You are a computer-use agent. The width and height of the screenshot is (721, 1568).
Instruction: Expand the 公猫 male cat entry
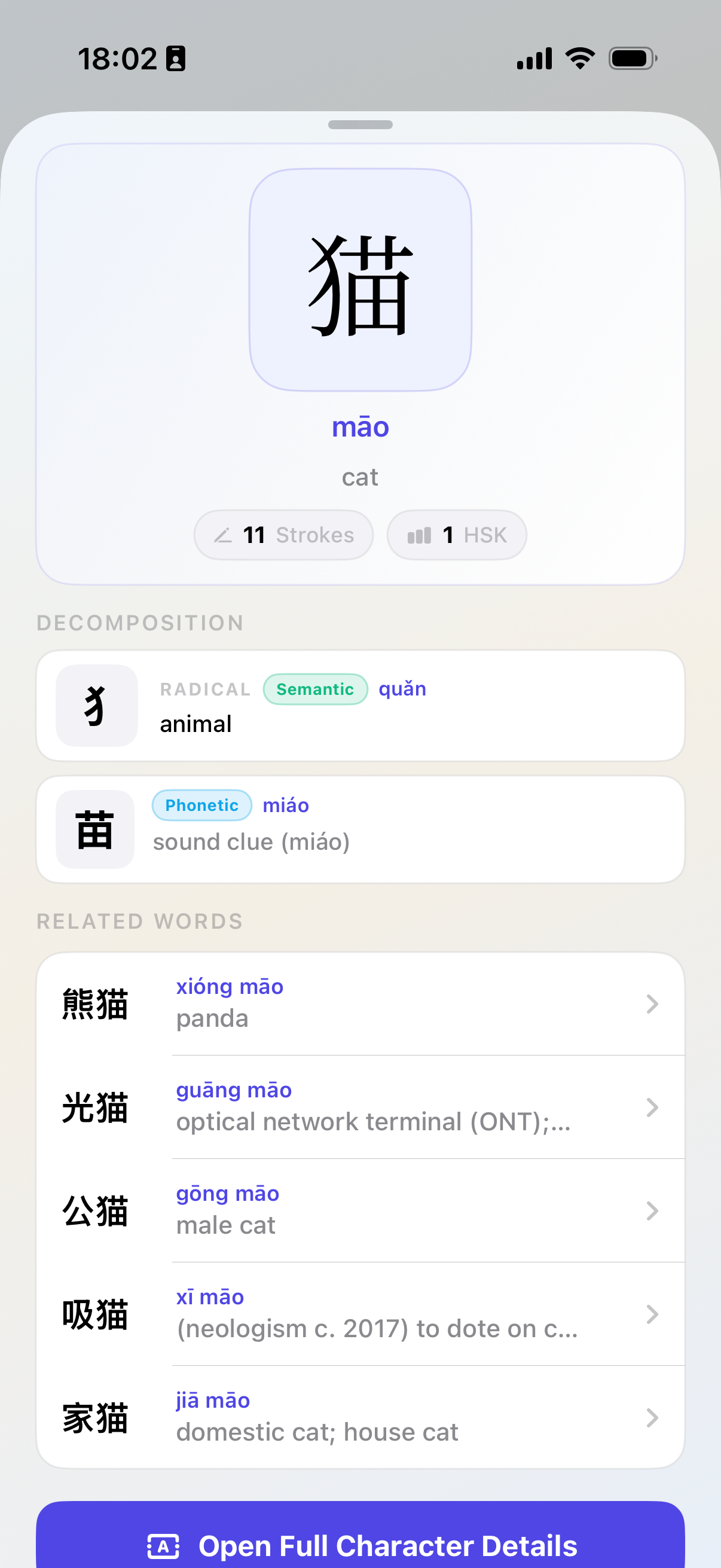click(360, 1210)
